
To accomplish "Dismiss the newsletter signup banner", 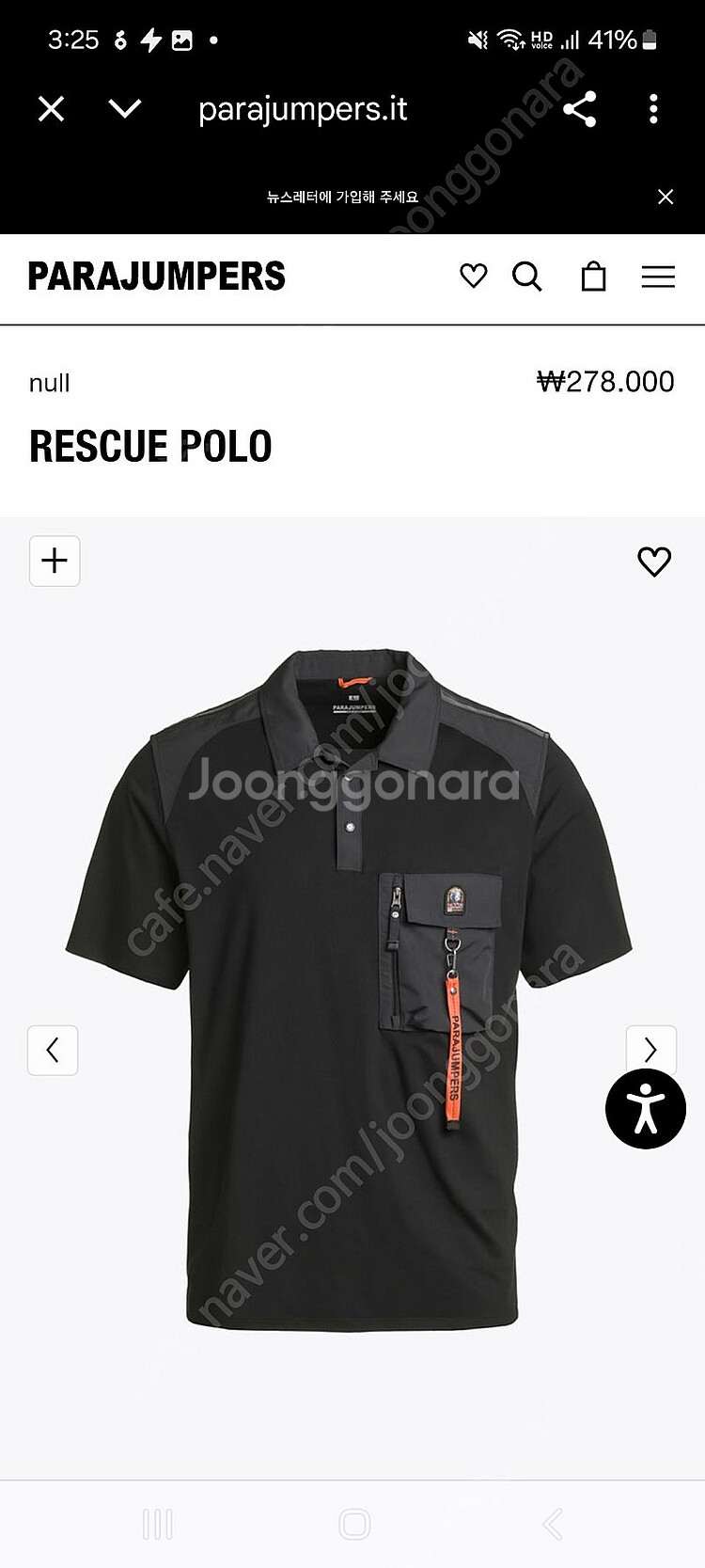I will [666, 197].
